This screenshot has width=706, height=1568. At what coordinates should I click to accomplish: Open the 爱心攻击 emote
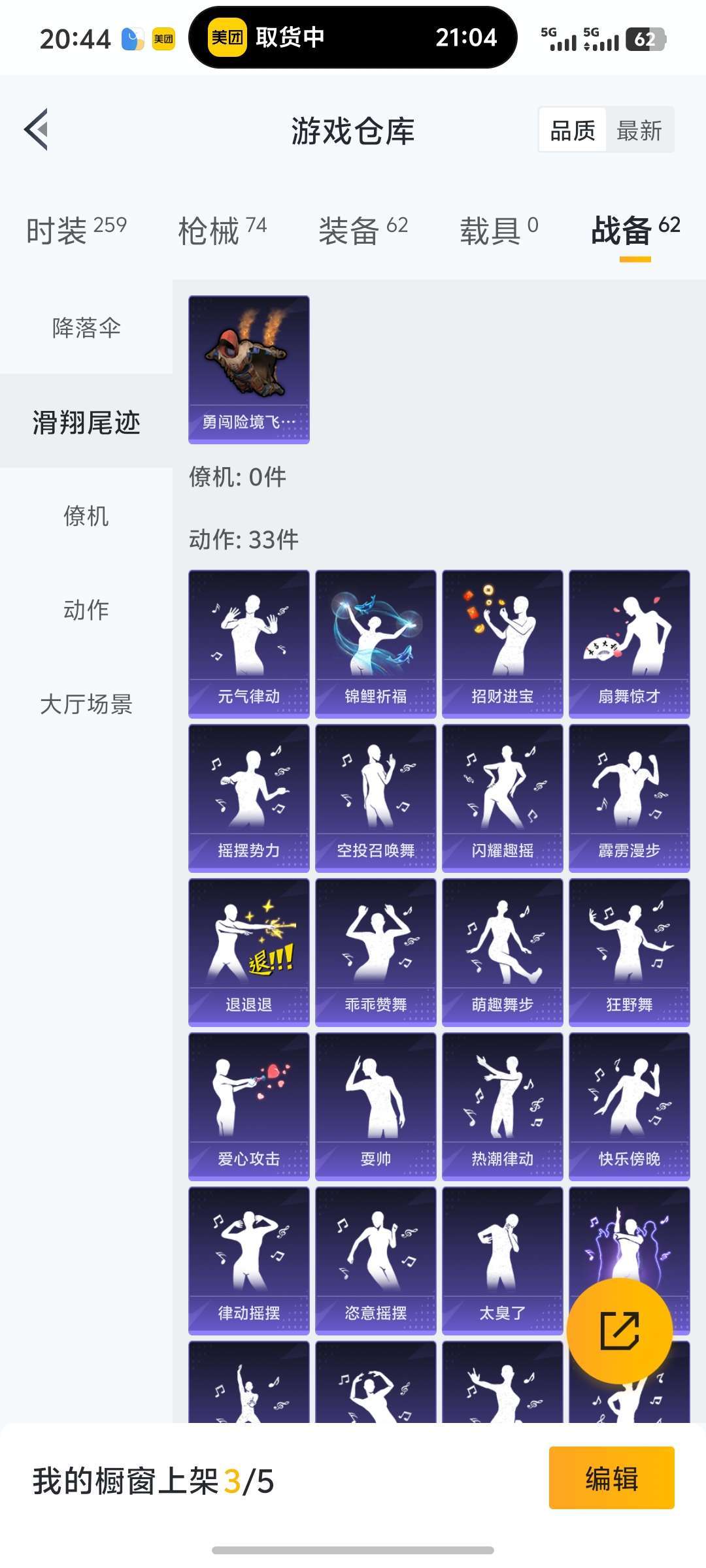(x=249, y=1107)
